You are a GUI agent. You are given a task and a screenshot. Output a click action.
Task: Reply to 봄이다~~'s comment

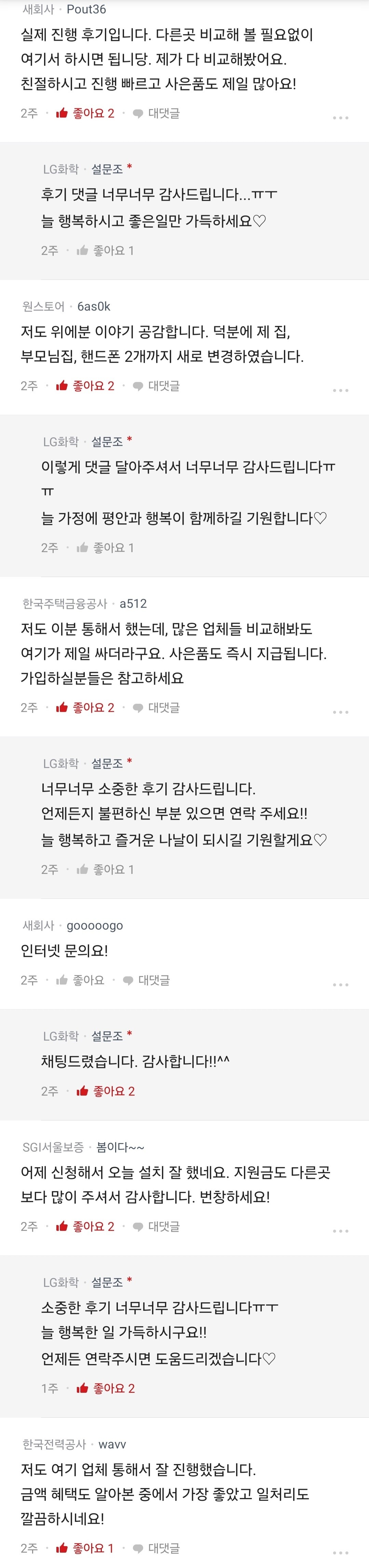pyautogui.click(x=156, y=1226)
